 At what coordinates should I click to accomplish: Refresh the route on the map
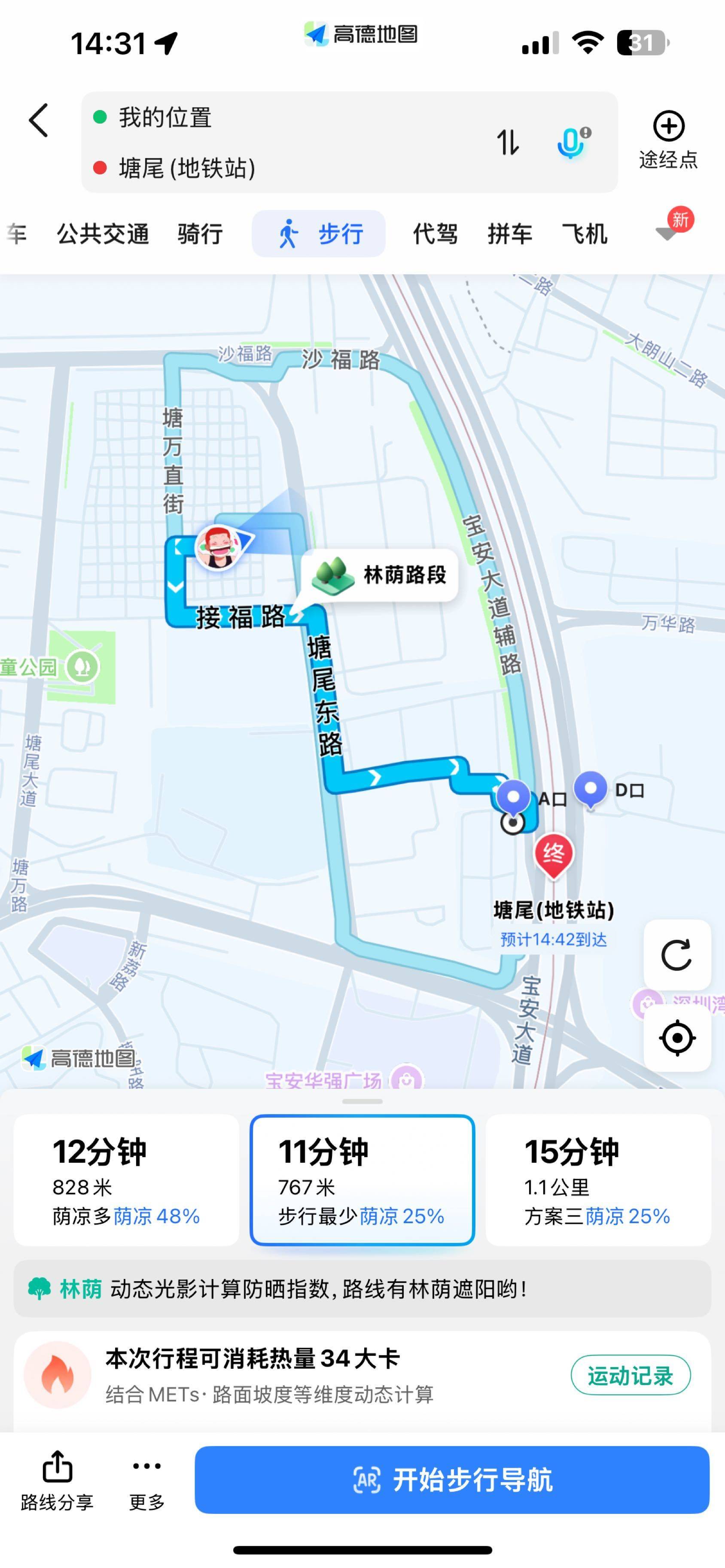677,954
